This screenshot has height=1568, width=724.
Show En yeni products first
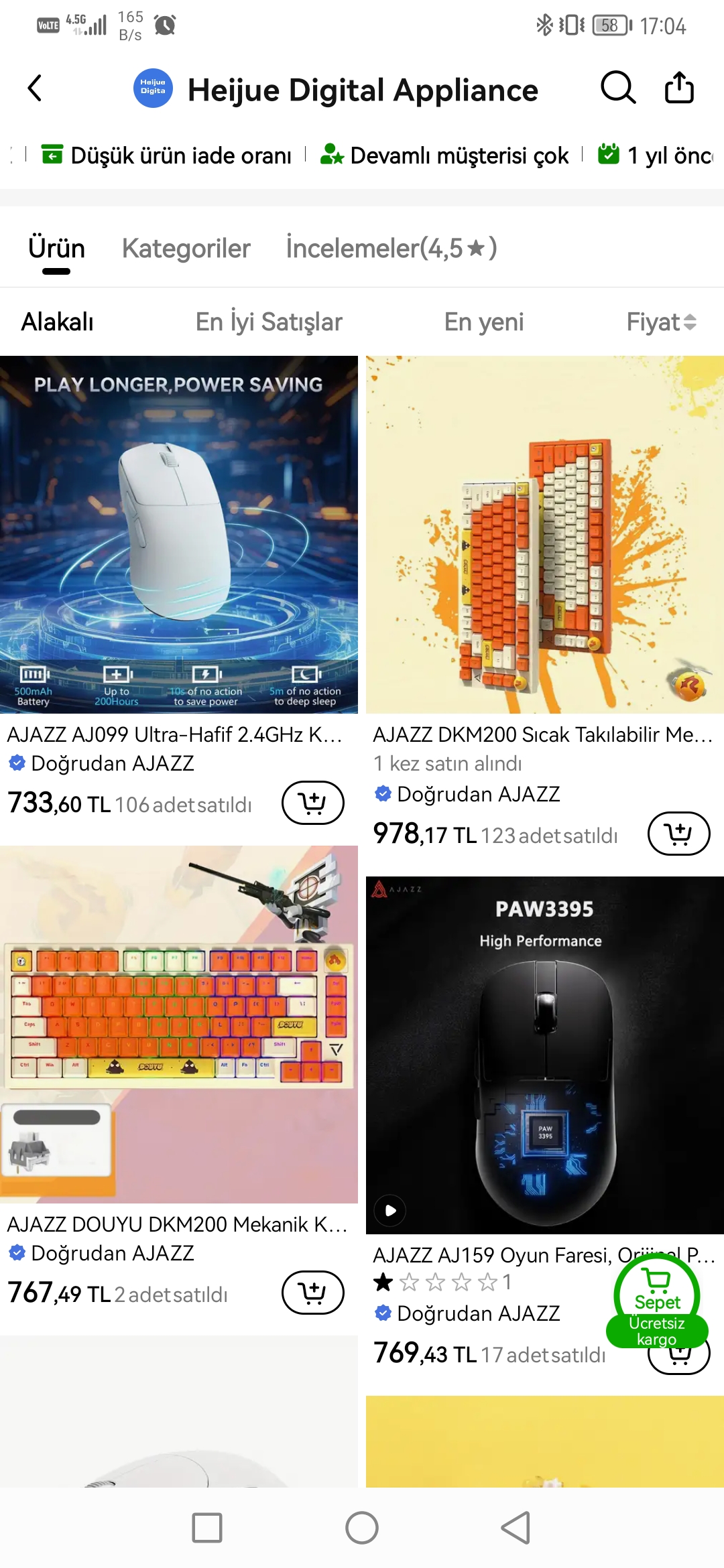point(483,322)
